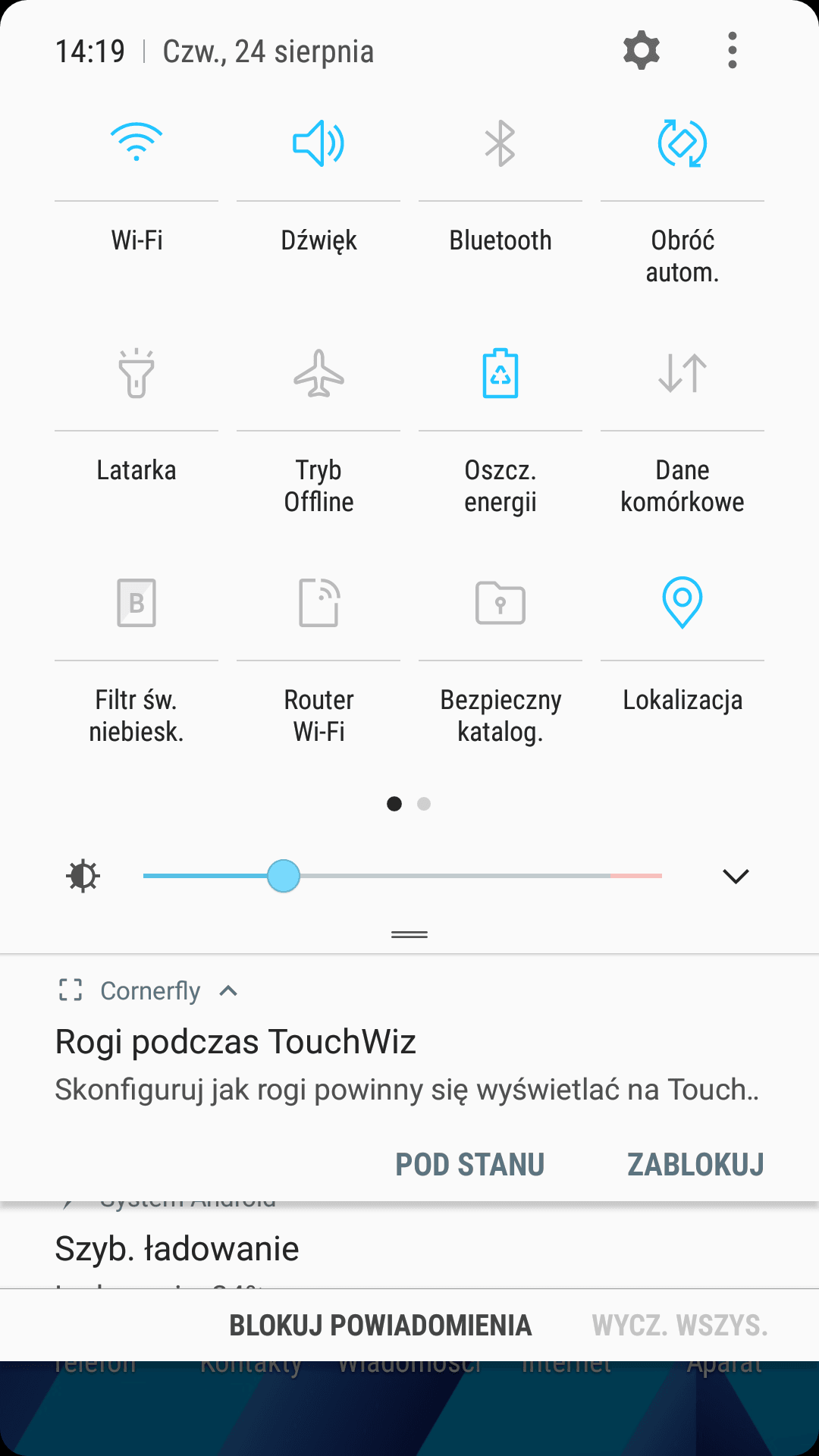This screenshot has height=1456, width=819.
Task: Turn on the Latarka flashlight
Action: (136, 373)
